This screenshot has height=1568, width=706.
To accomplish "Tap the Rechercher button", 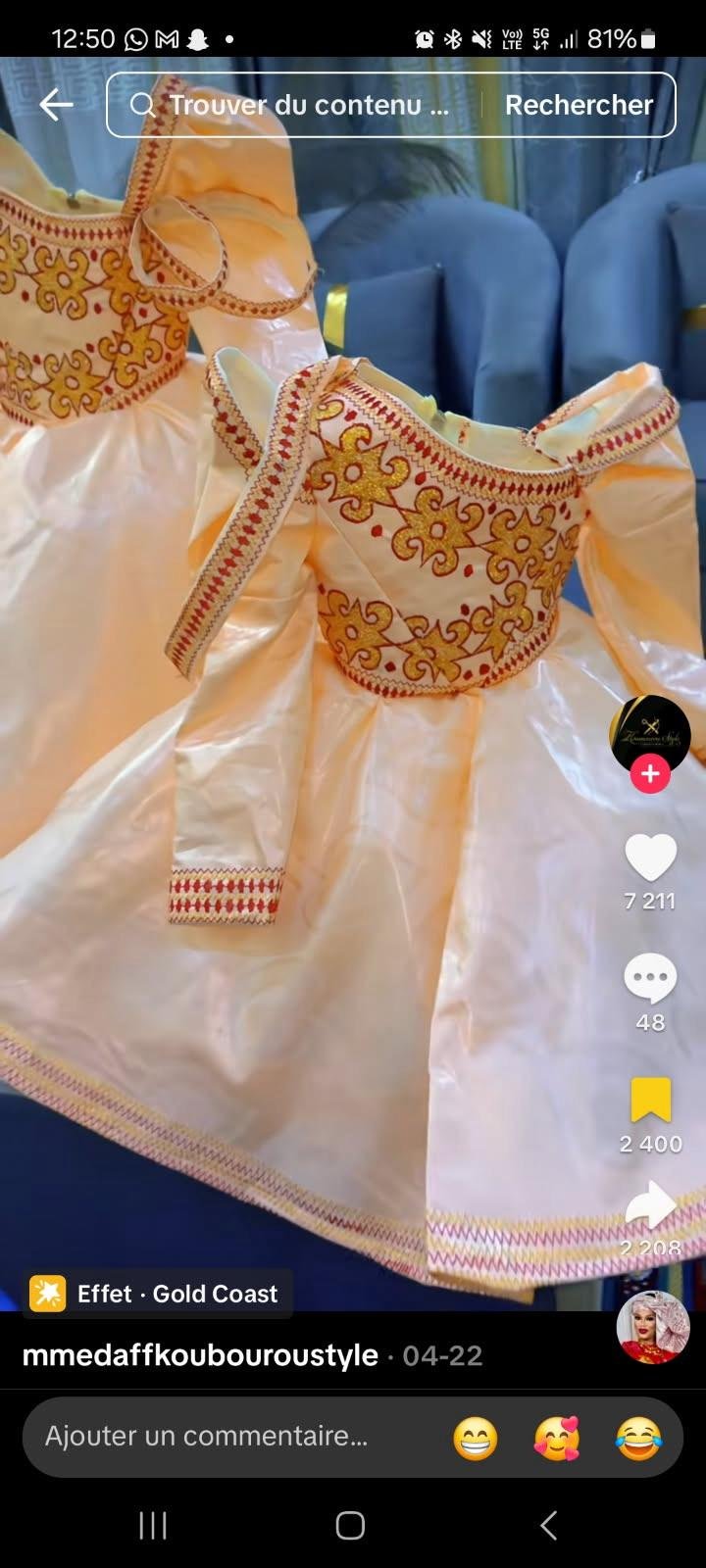I will pyautogui.click(x=579, y=105).
